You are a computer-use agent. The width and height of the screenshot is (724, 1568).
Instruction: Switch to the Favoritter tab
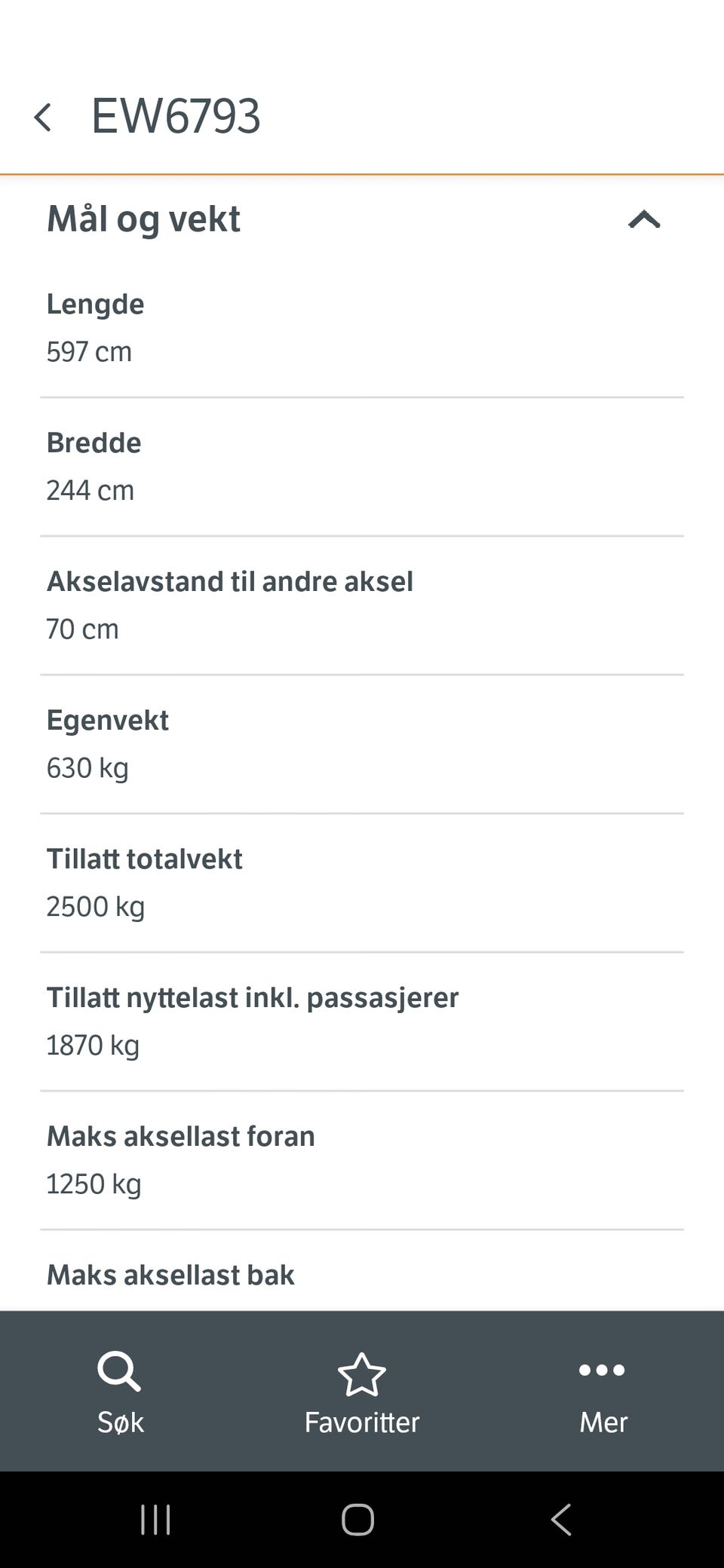(x=362, y=1395)
